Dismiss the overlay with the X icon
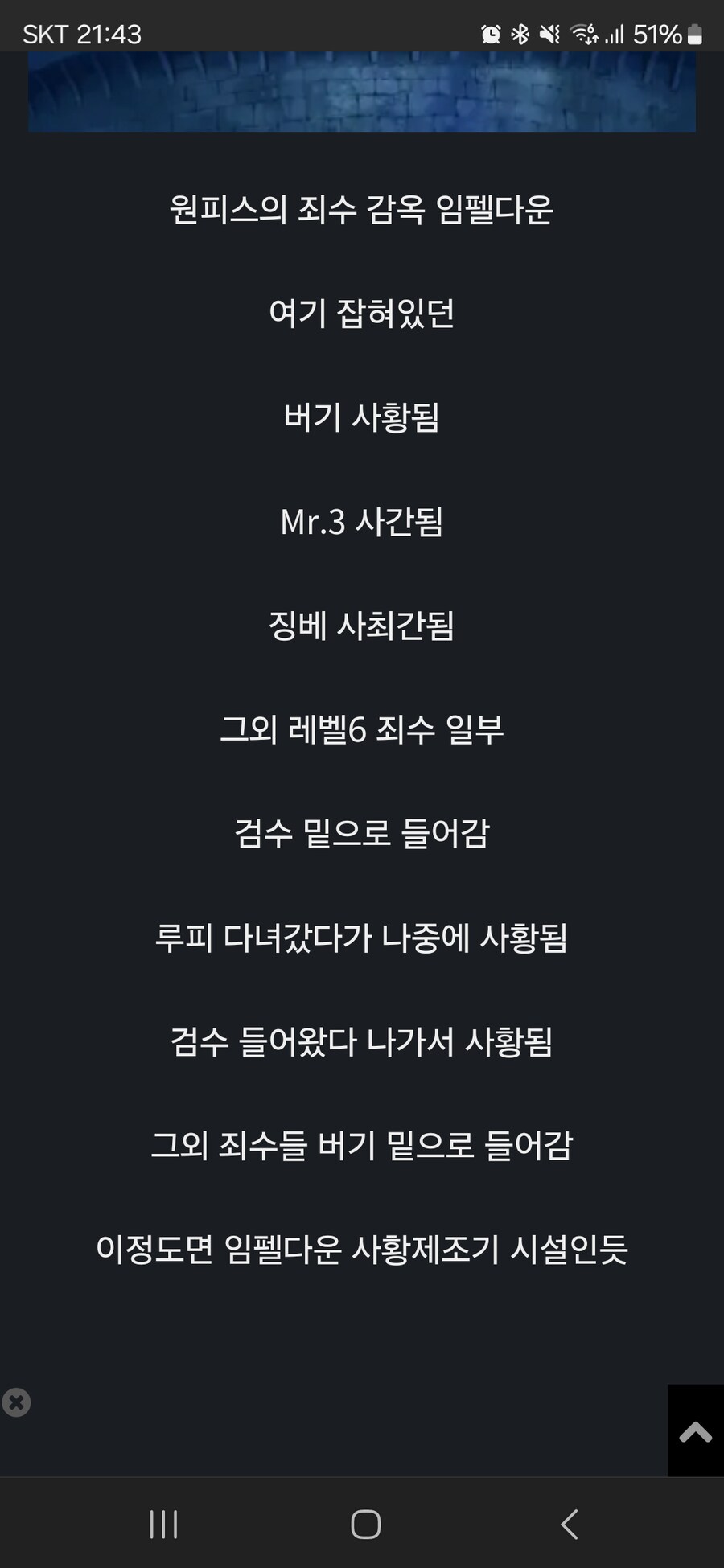Image resolution: width=724 pixels, height=1568 pixels. pyautogui.click(x=16, y=1402)
